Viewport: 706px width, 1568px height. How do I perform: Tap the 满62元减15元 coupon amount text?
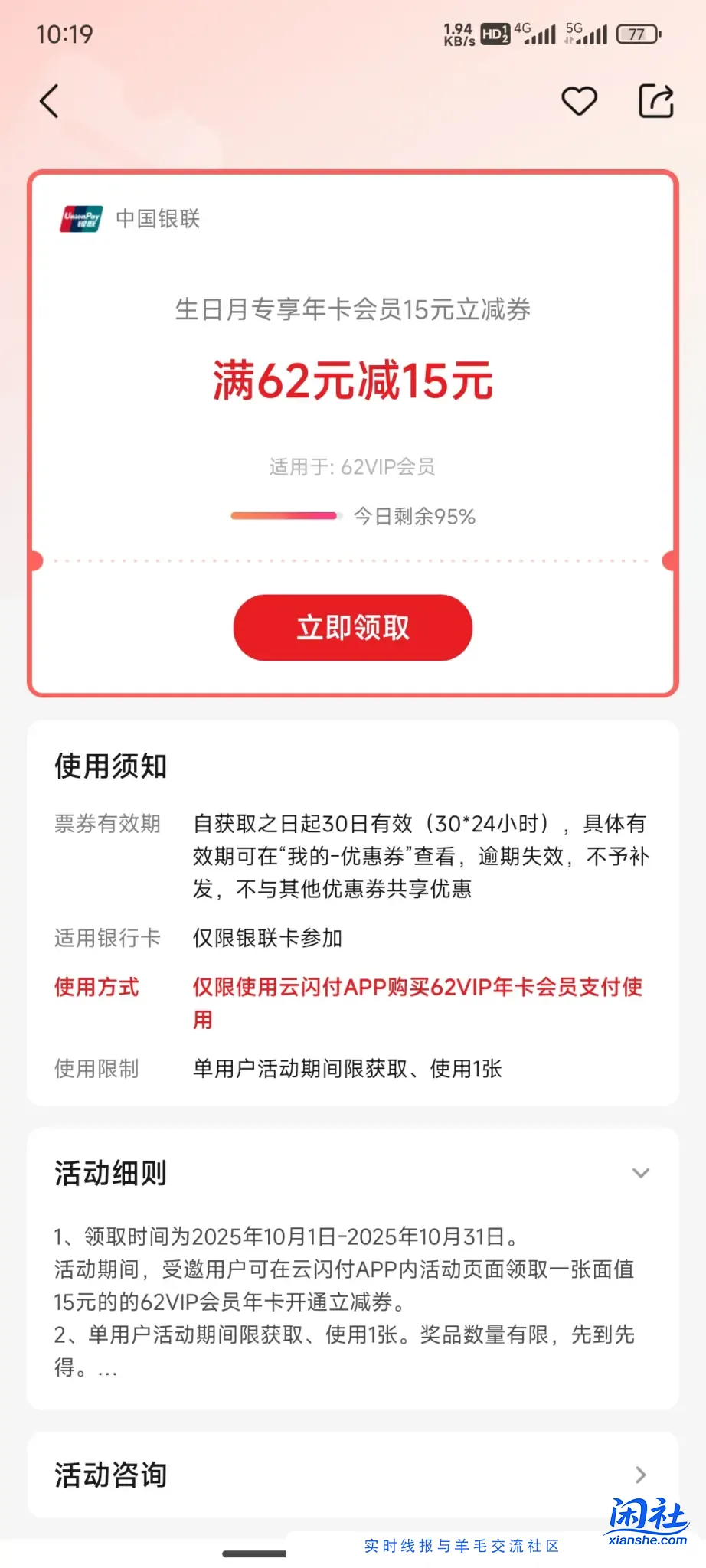point(352,380)
